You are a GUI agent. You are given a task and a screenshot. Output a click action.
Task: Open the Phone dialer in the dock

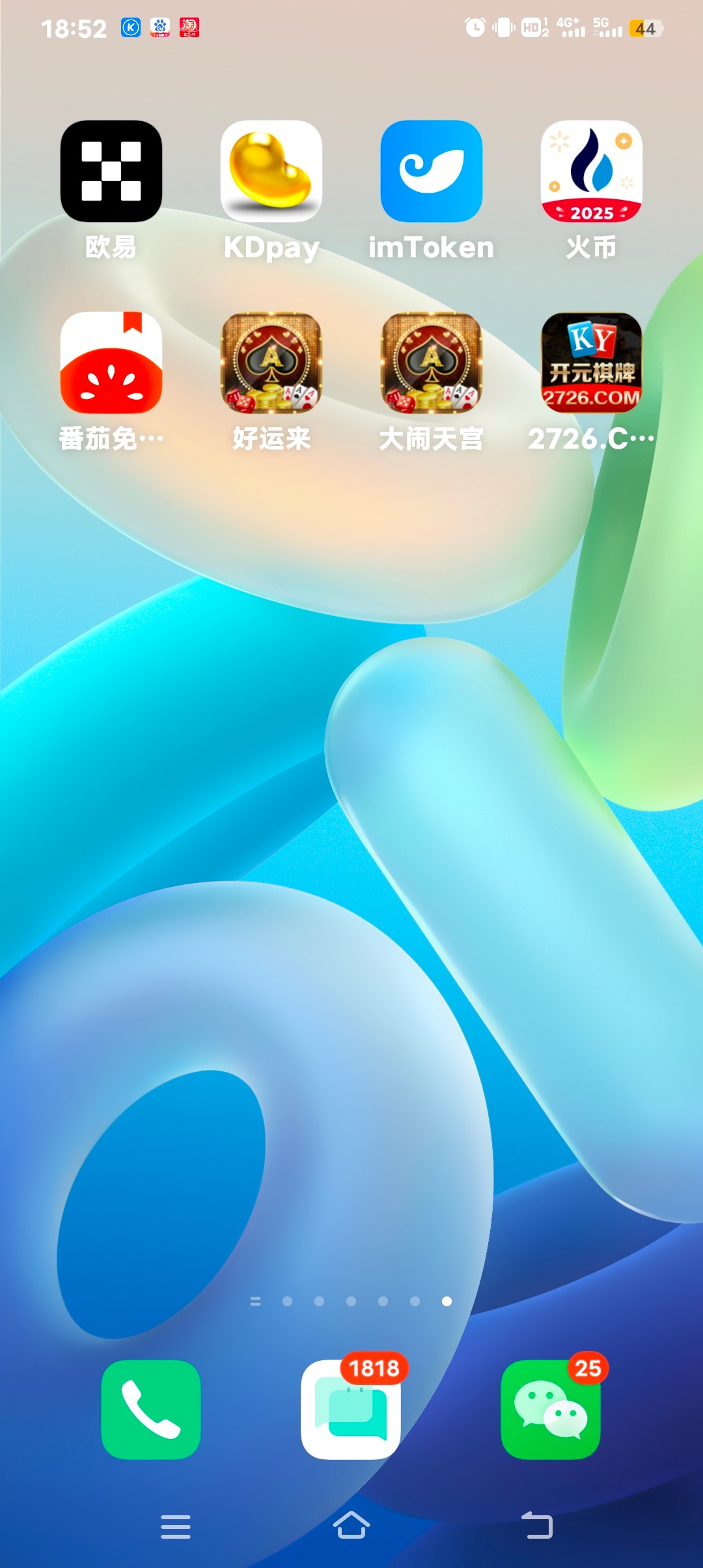tap(151, 1409)
